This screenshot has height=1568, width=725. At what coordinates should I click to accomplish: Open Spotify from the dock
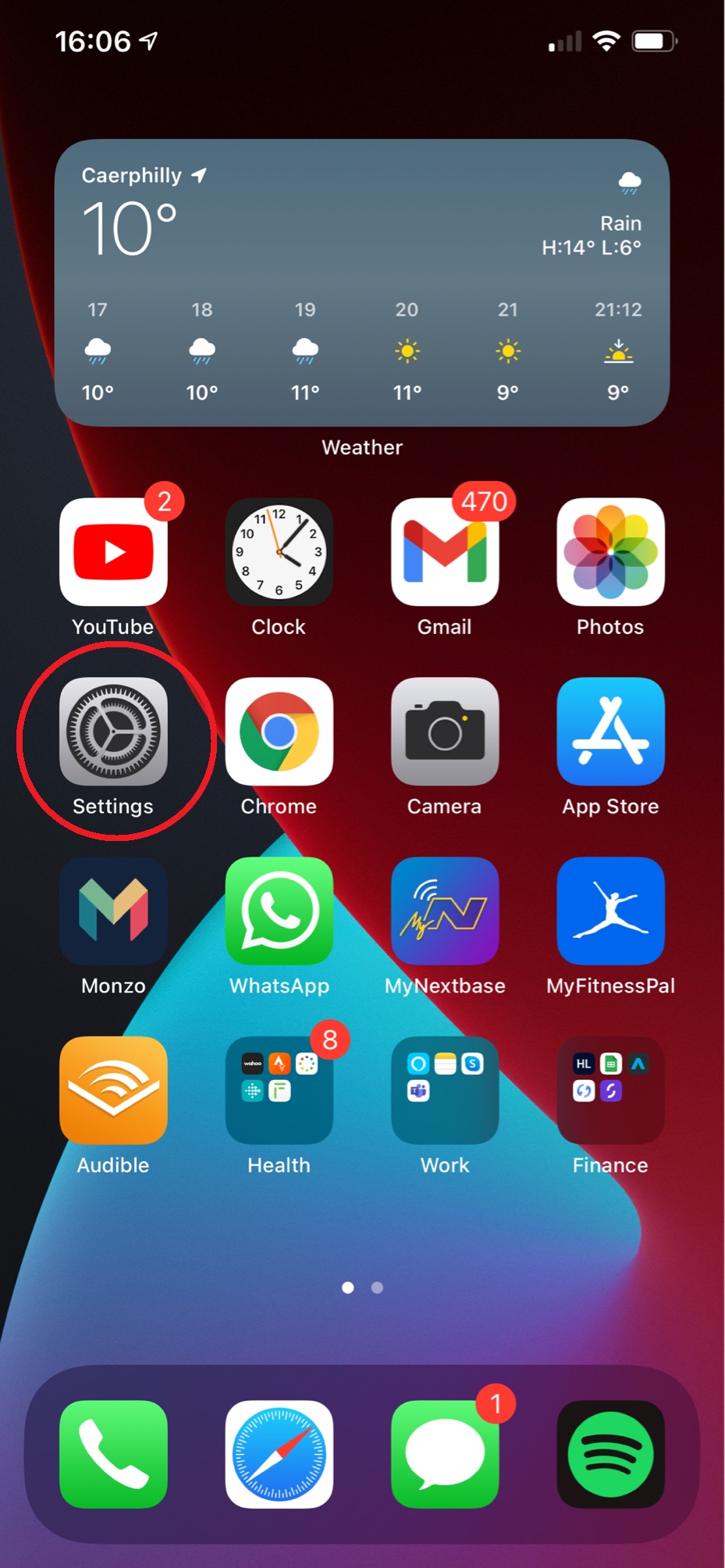pyautogui.click(x=610, y=1452)
